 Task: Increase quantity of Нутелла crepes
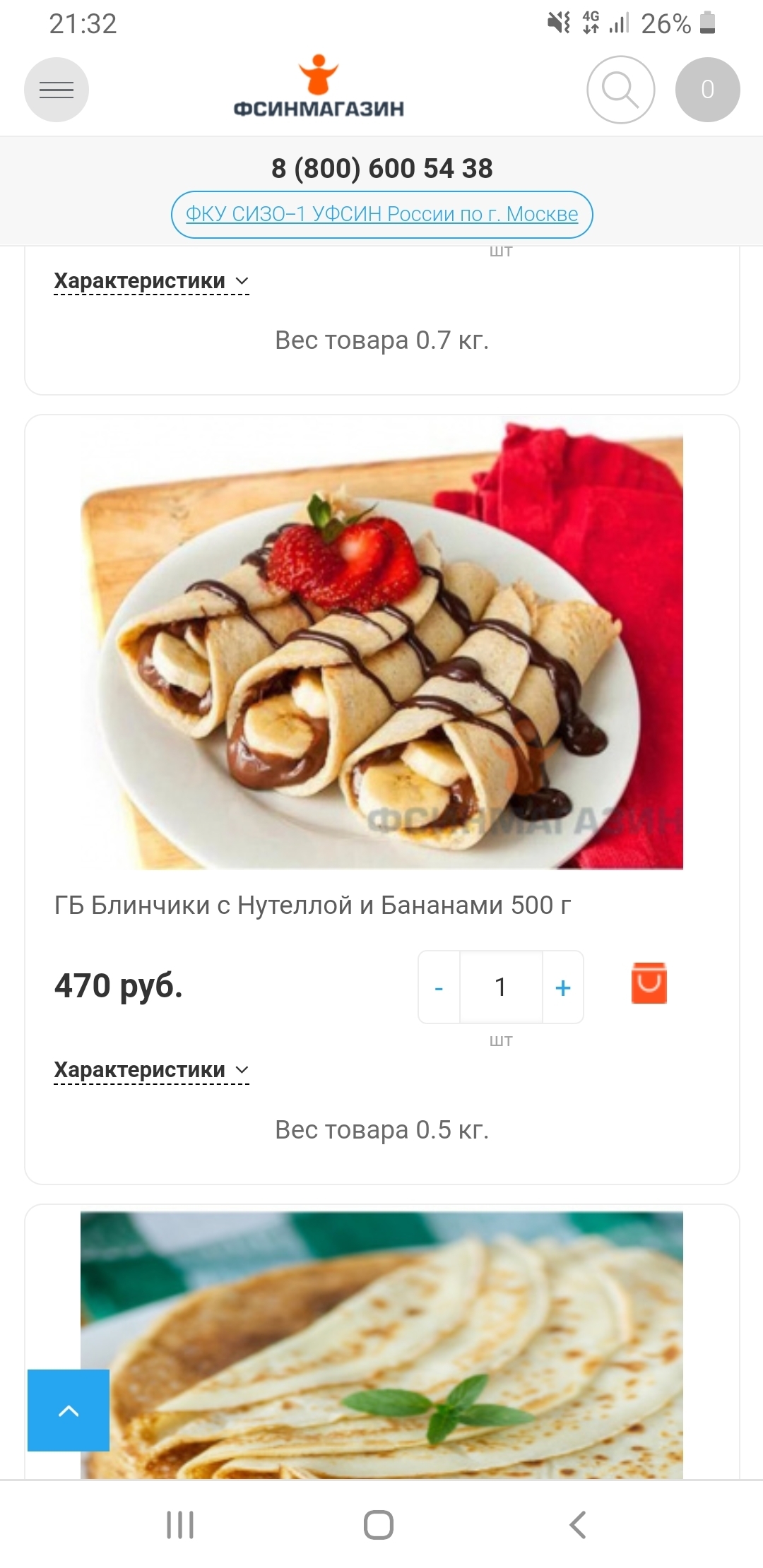pyautogui.click(x=563, y=987)
